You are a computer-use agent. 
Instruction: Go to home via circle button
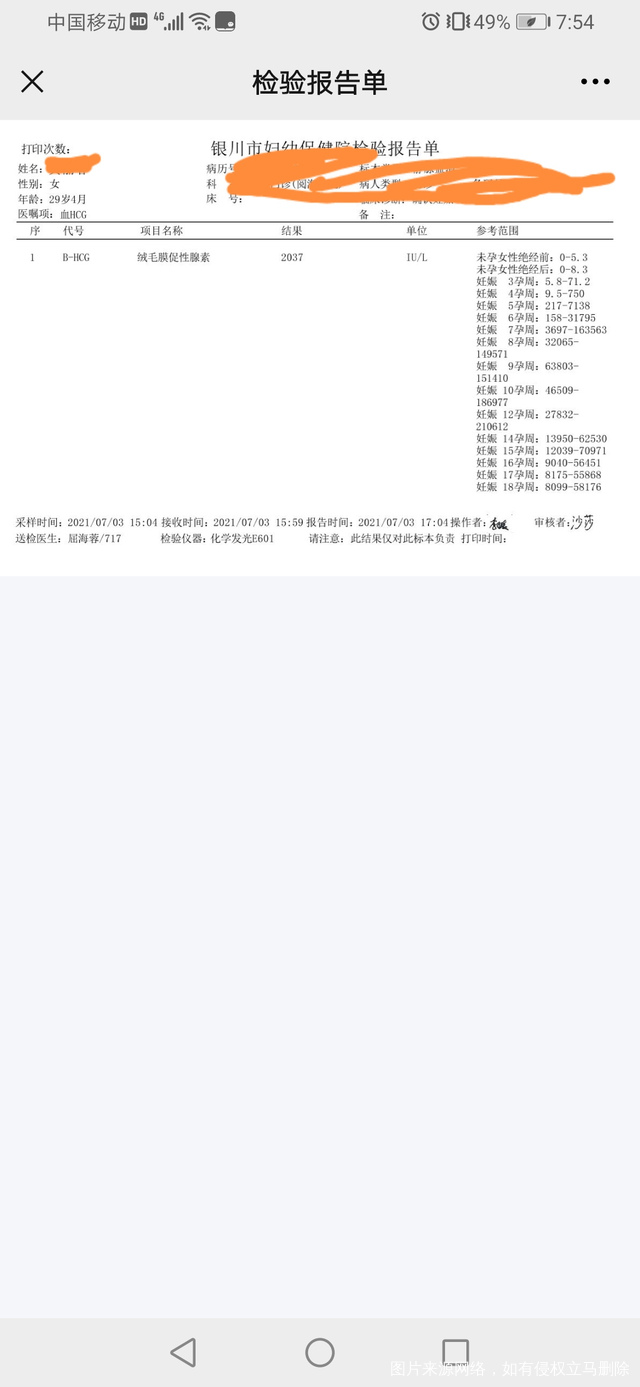[x=320, y=1352]
